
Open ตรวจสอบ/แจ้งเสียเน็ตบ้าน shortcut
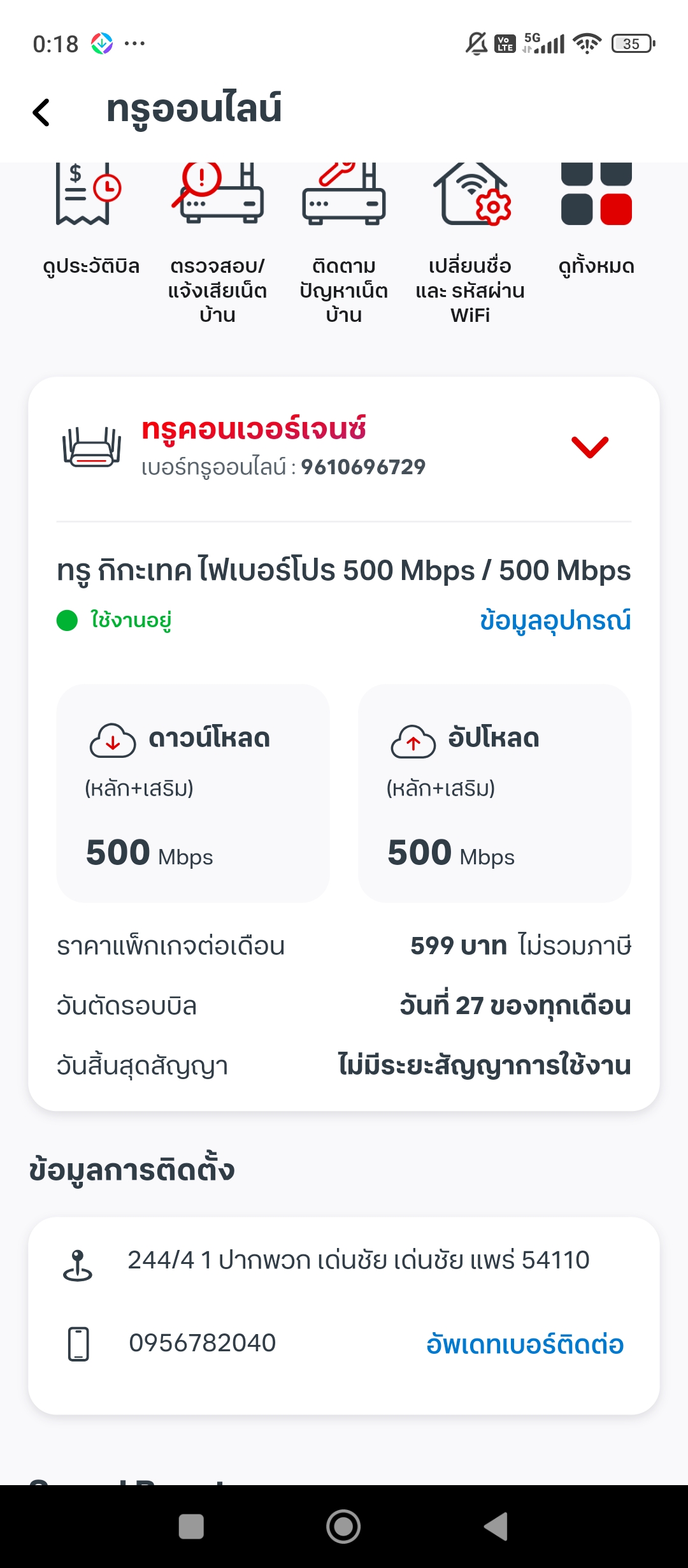[217, 243]
